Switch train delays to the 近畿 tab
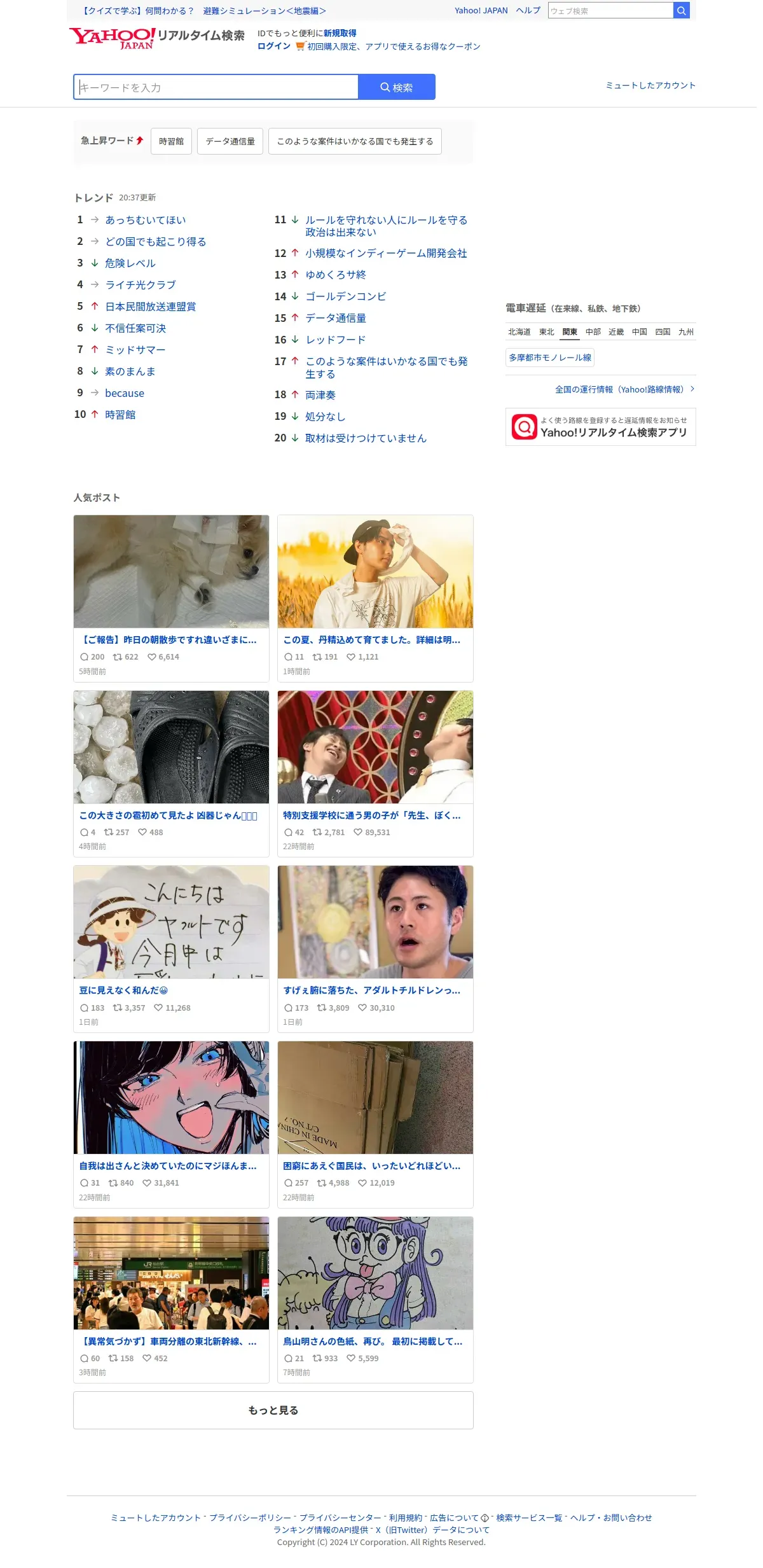The width and height of the screenshot is (763, 1568). point(616,332)
